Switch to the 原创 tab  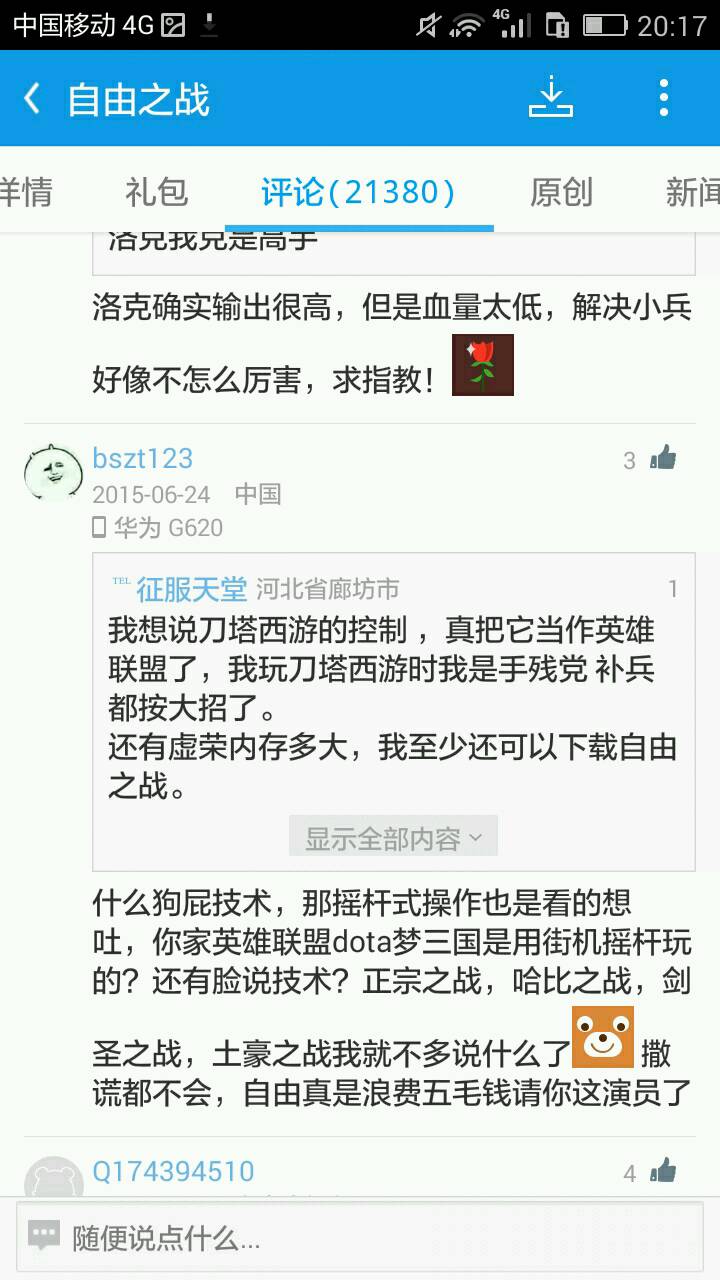[561, 192]
